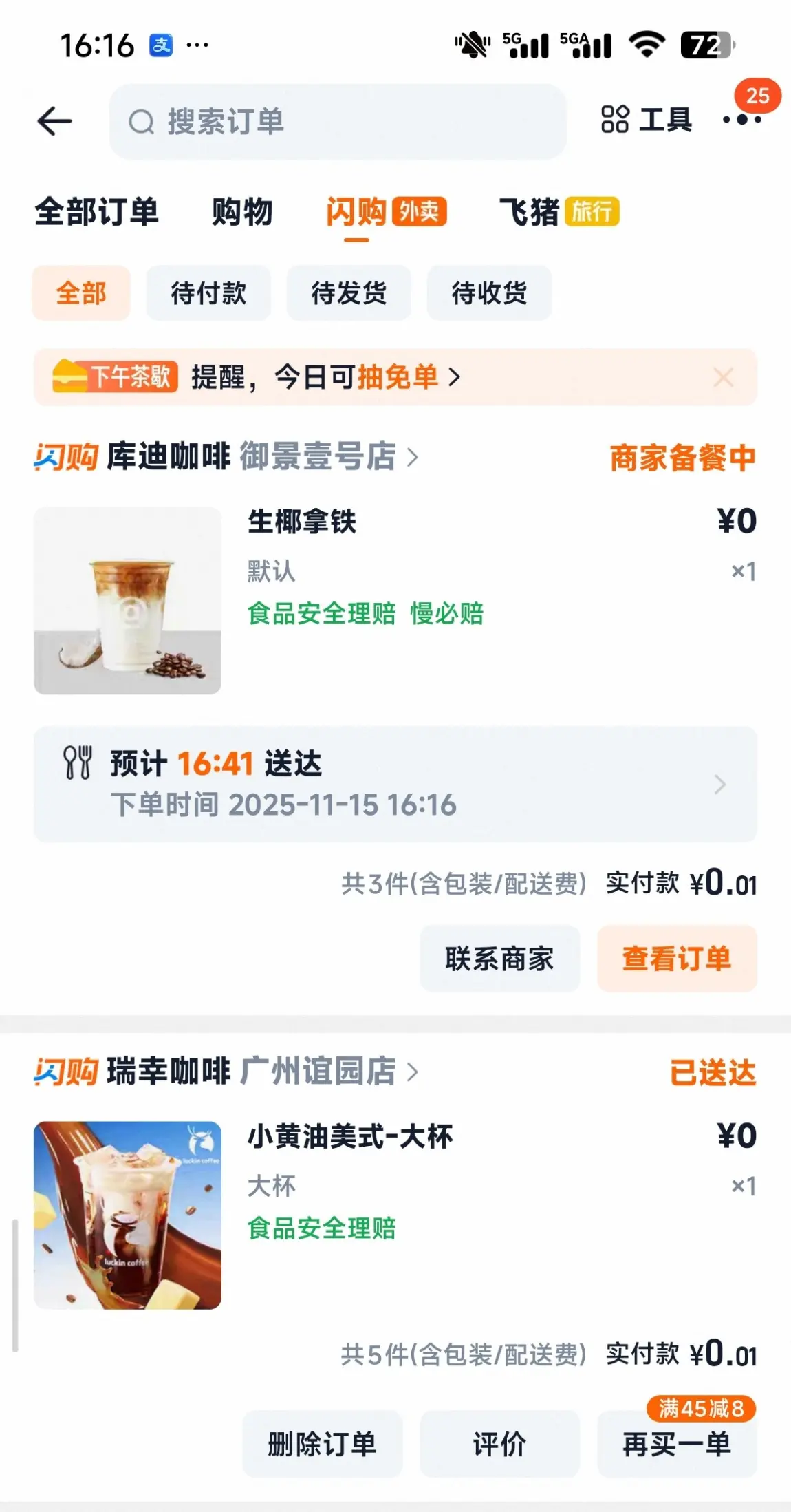The height and width of the screenshot is (1512, 791).
Task: Tap the 搜索订单 search field
Action: tap(337, 122)
